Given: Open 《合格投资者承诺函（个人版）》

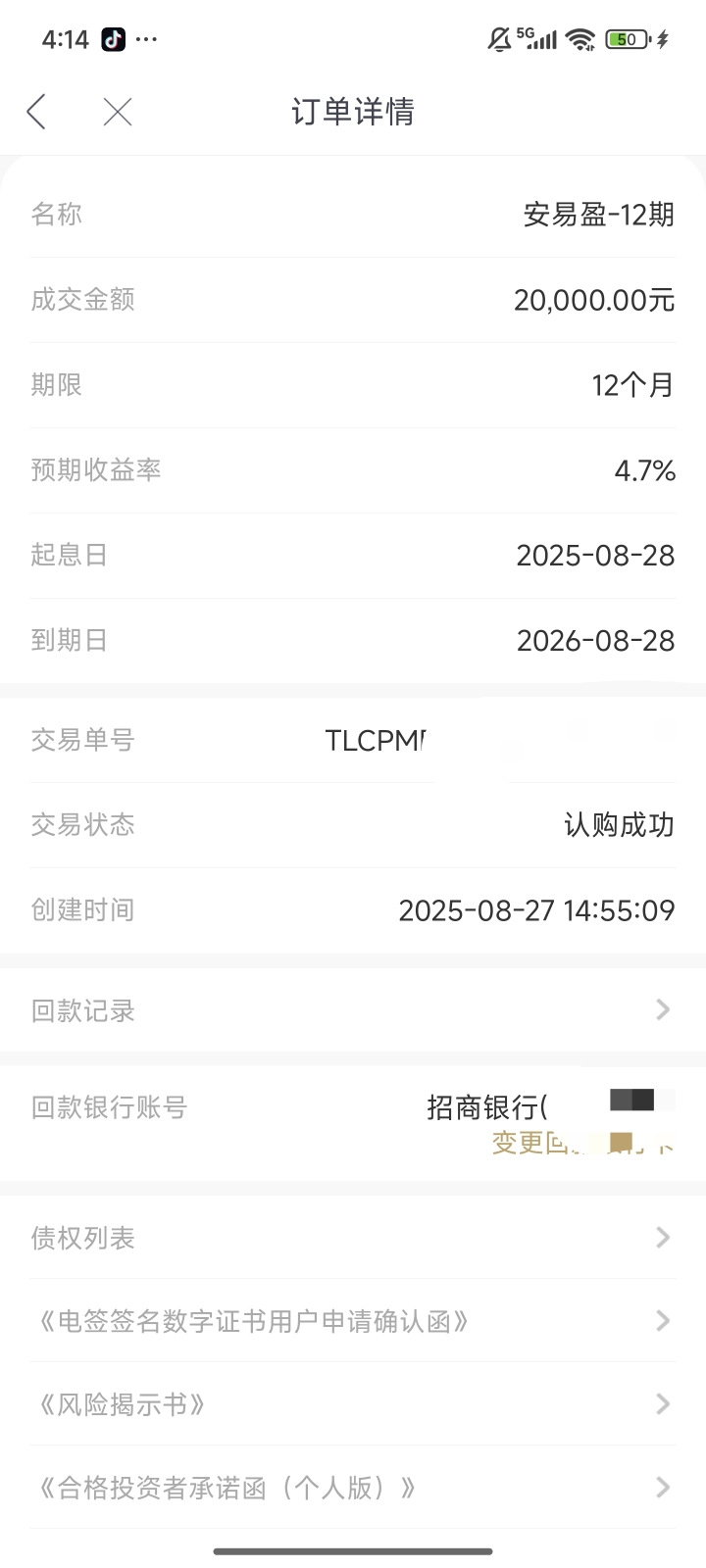Looking at the screenshot, I should pos(353,1488).
